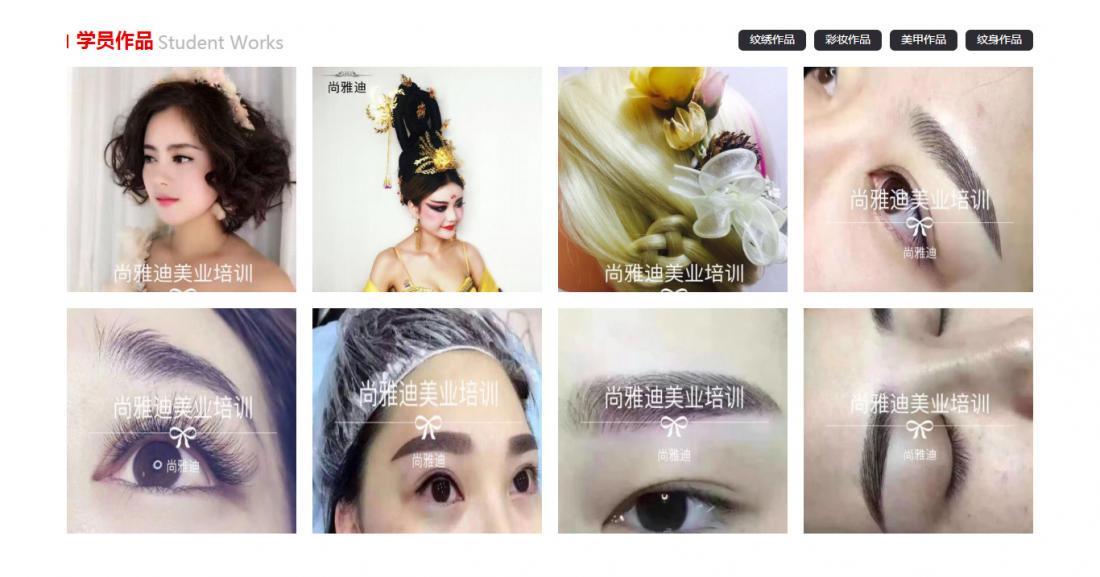This screenshot has width=1100, height=577.
Task: Open the blonde braided hair with flowers photo
Action: point(672,179)
